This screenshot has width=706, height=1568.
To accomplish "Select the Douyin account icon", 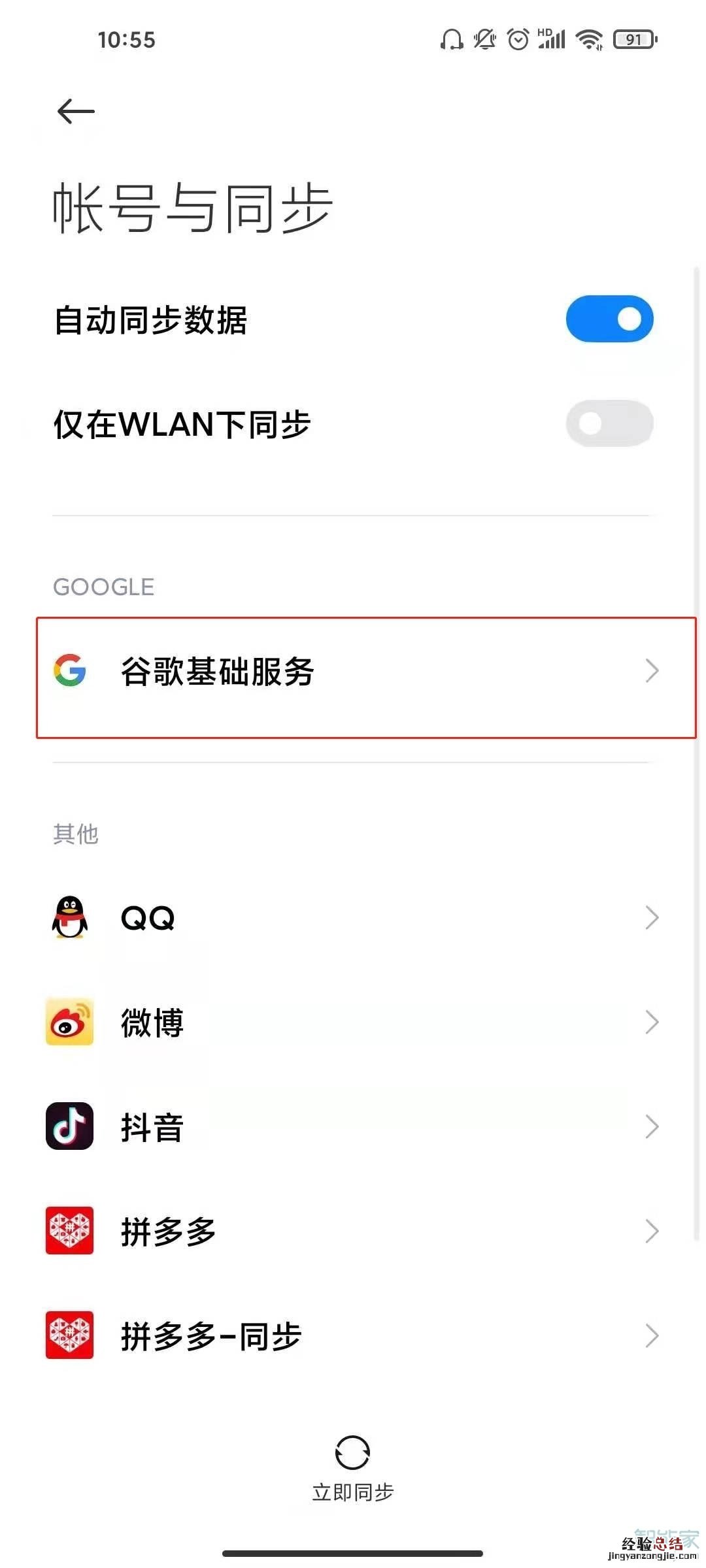I will pyautogui.click(x=69, y=1126).
